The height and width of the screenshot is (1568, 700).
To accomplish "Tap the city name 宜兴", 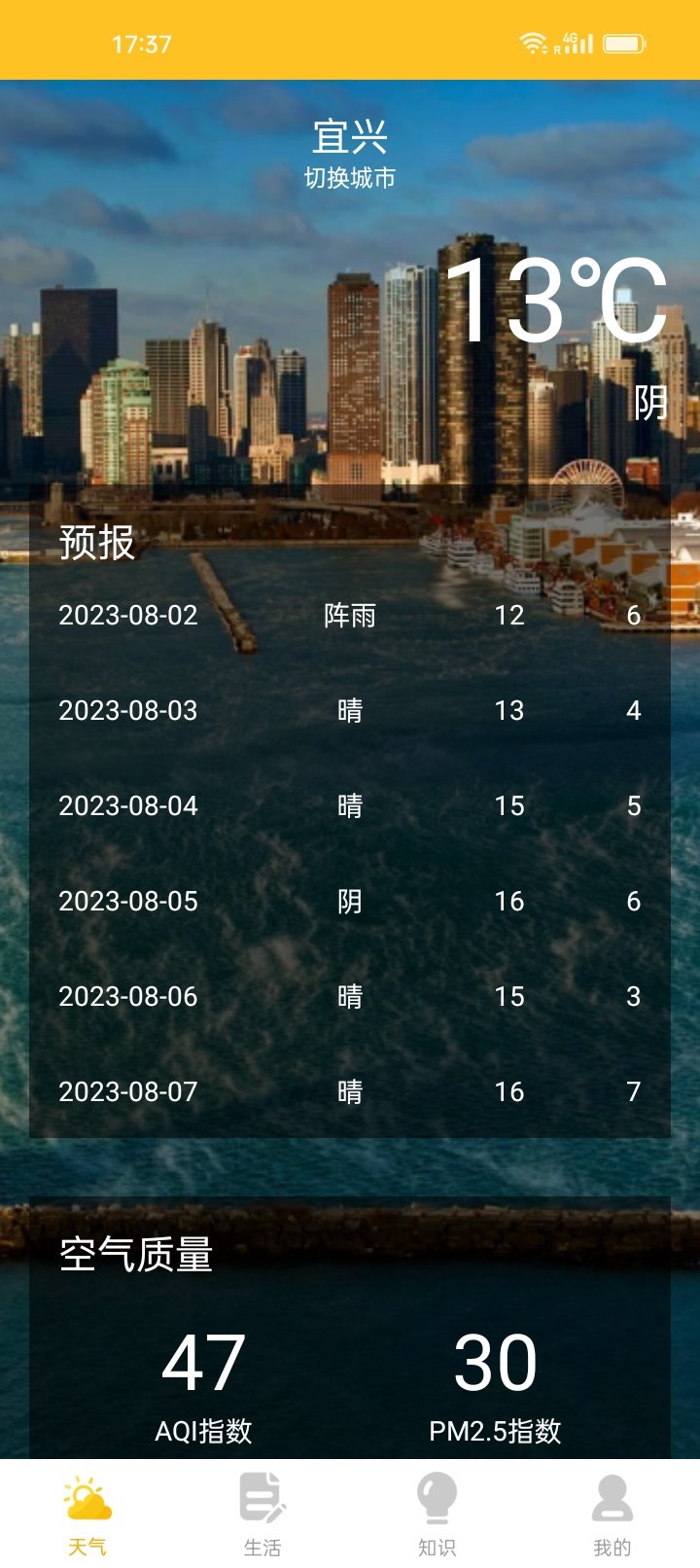I will [x=350, y=138].
